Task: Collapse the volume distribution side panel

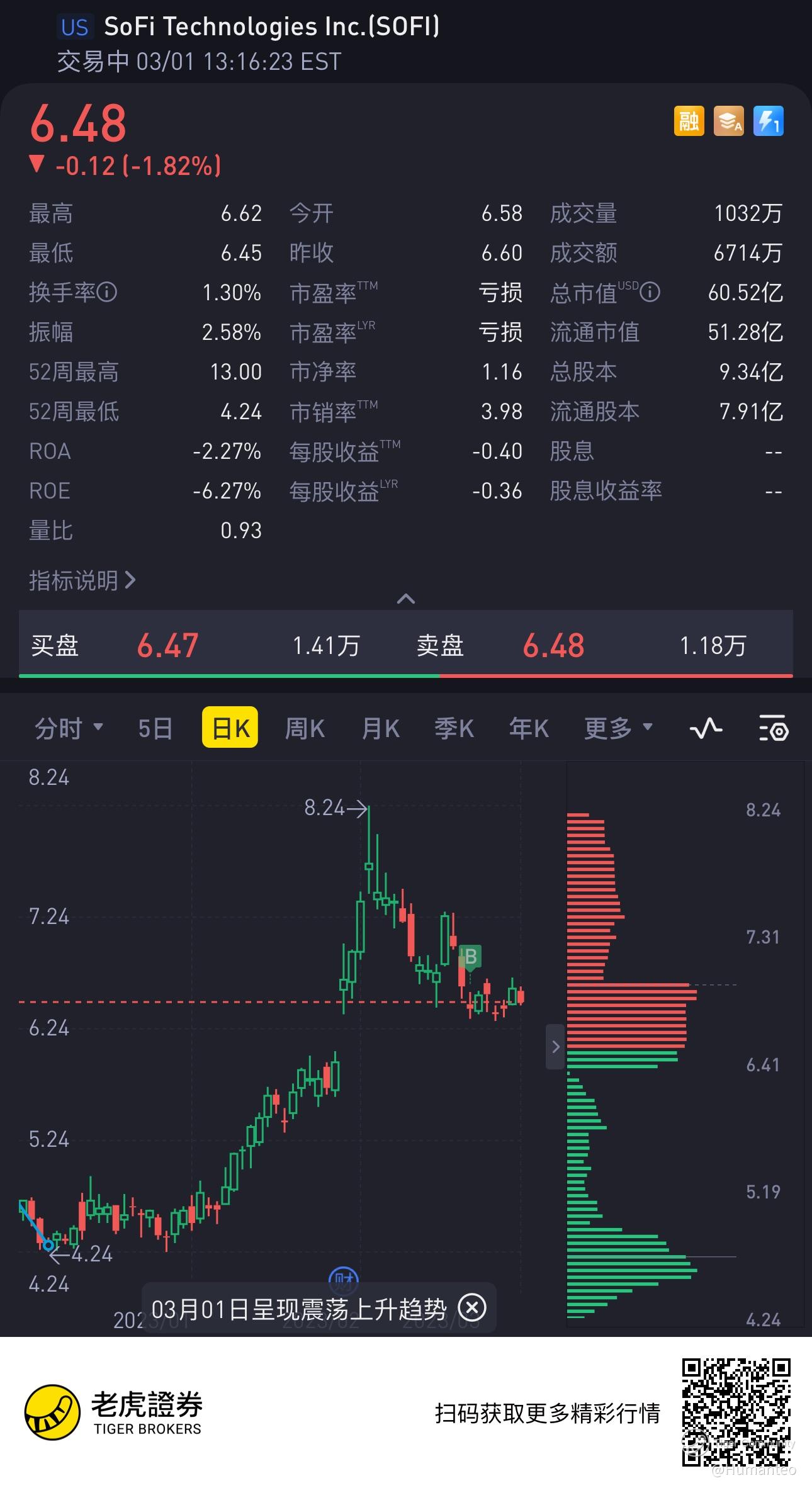Action: [555, 1047]
